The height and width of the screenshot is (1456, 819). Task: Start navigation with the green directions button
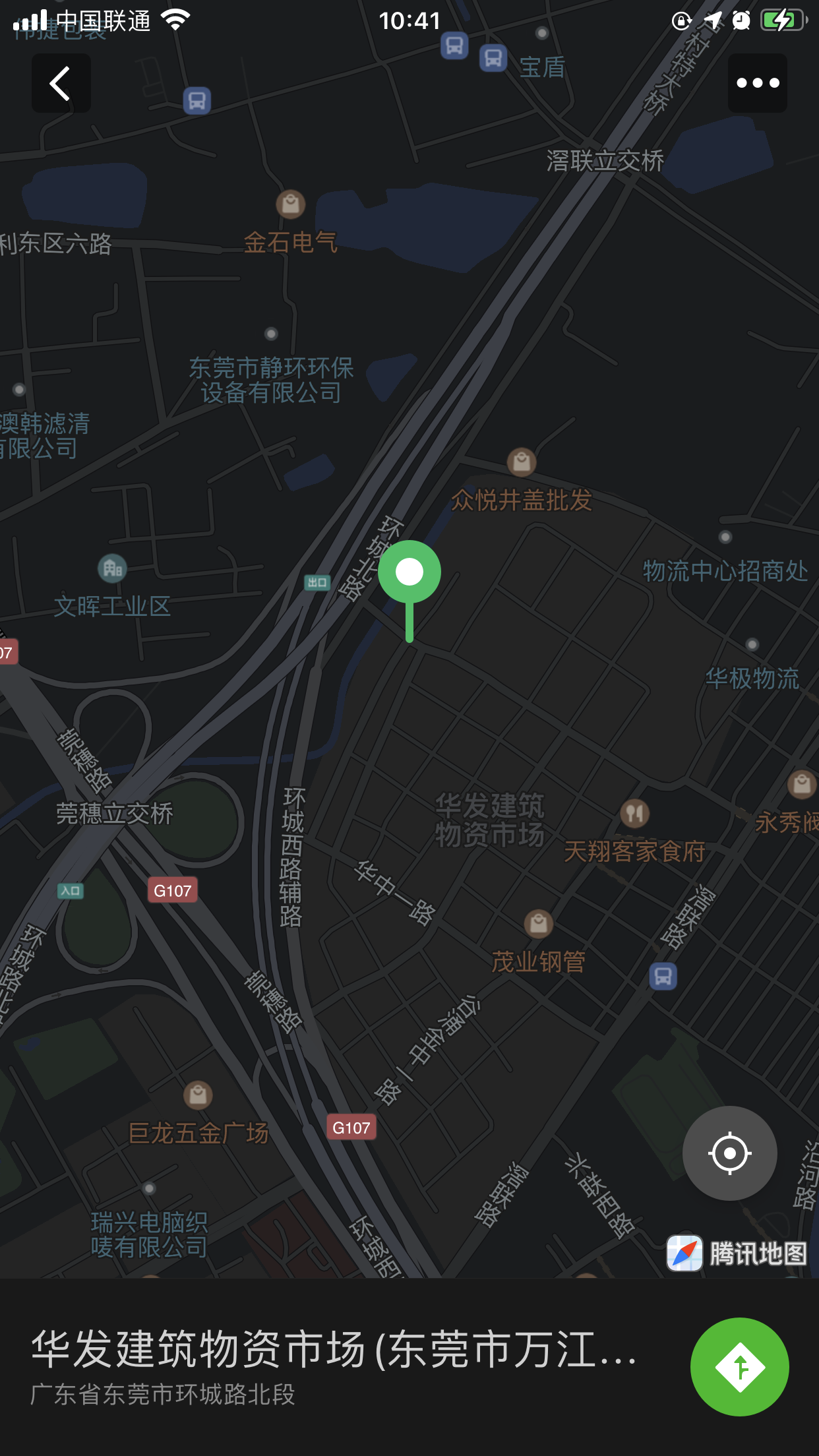[x=739, y=1367]
